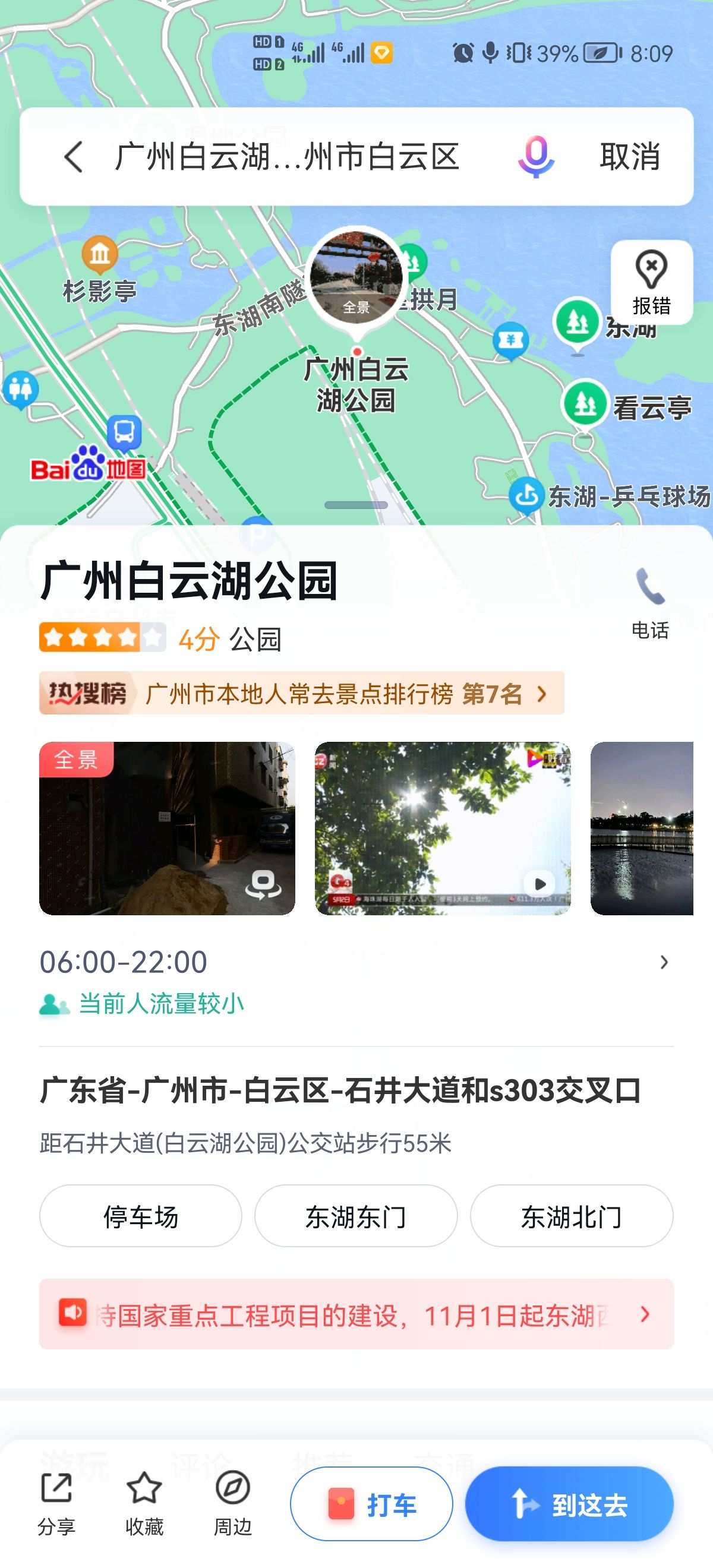Play the video of sunlit tree leaves
The width and height of the screenshot is (713, 1568).
tap(443, 828)
